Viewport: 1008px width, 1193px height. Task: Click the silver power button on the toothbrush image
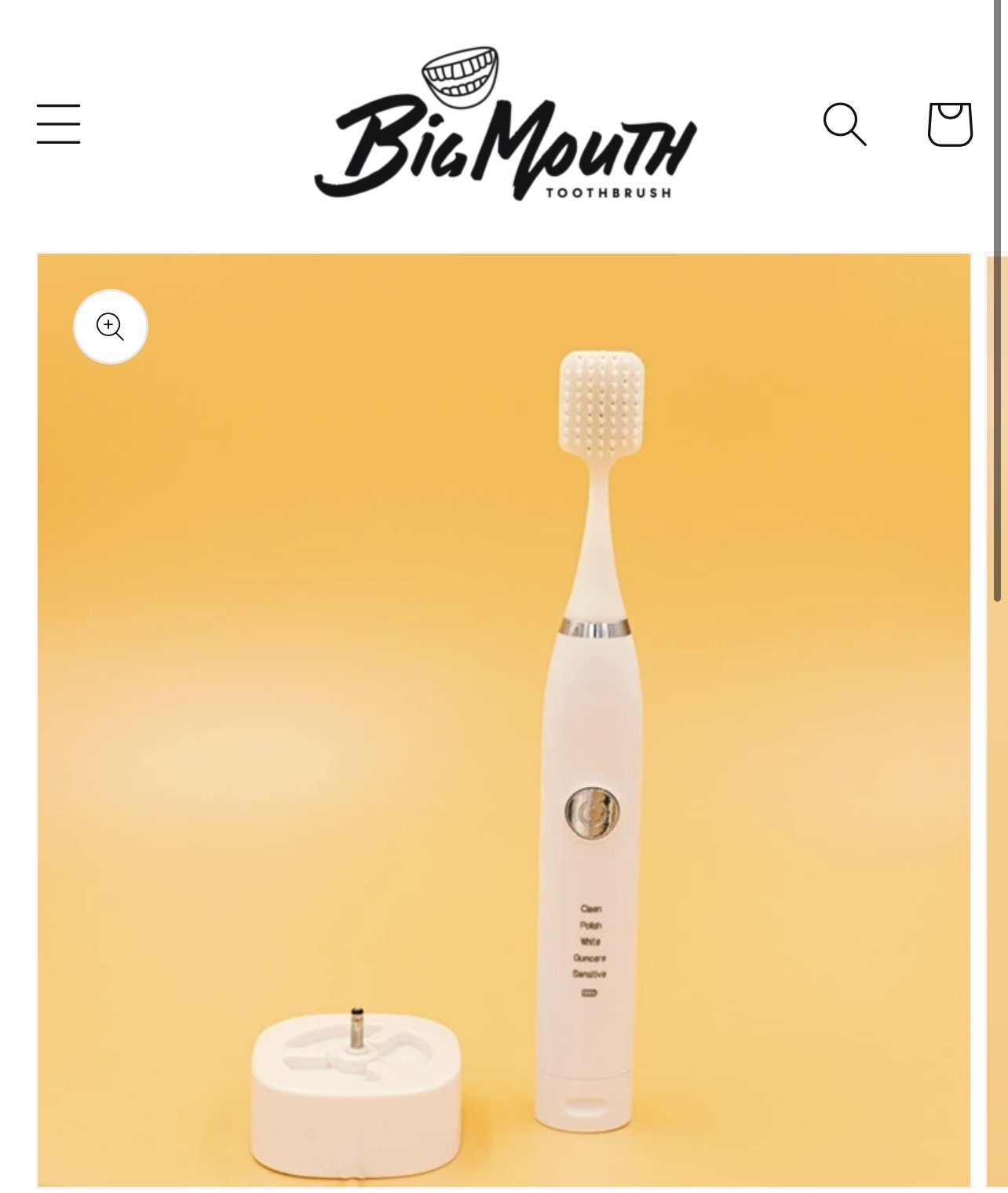pyautogui.click(x=594, y=814)
